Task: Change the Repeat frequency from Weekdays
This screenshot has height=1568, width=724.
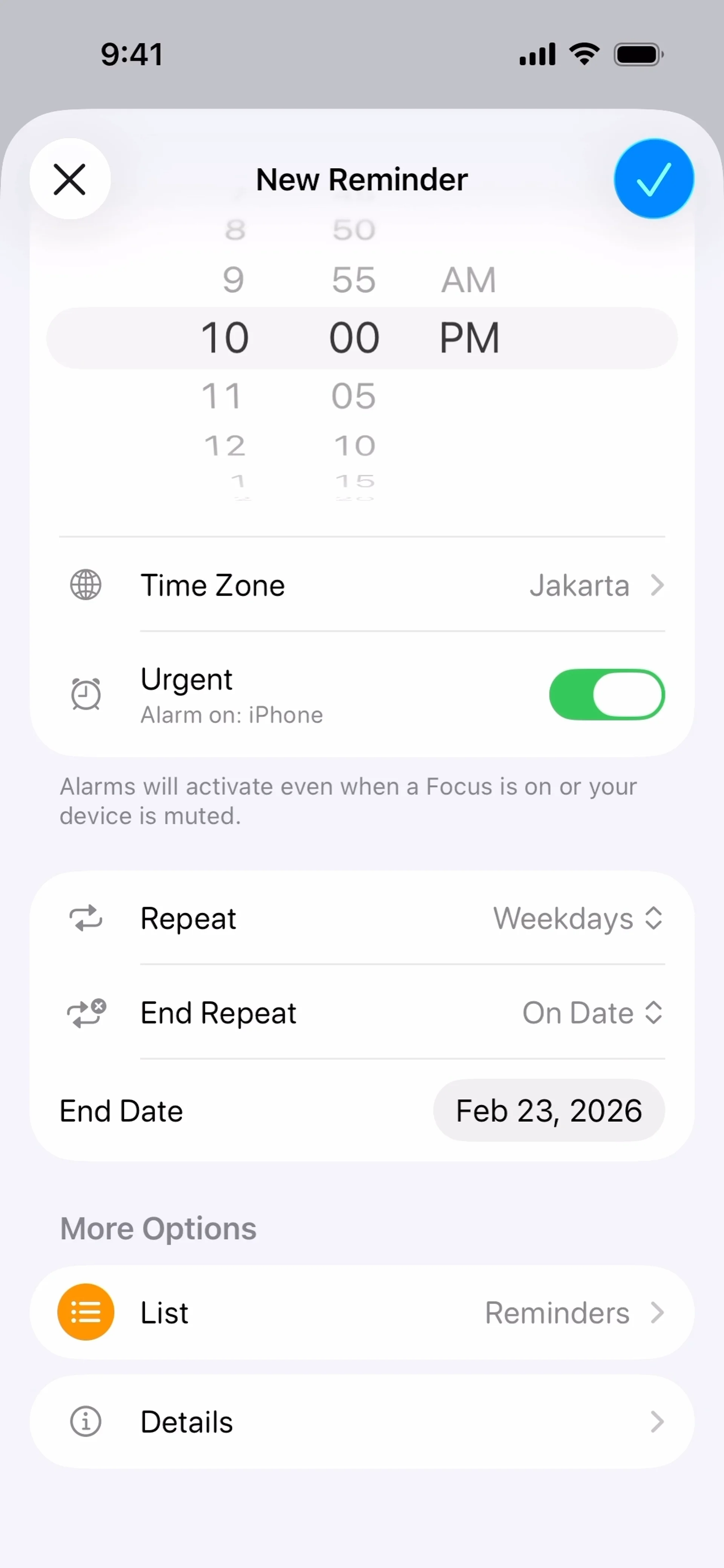Action: point(577,918)
